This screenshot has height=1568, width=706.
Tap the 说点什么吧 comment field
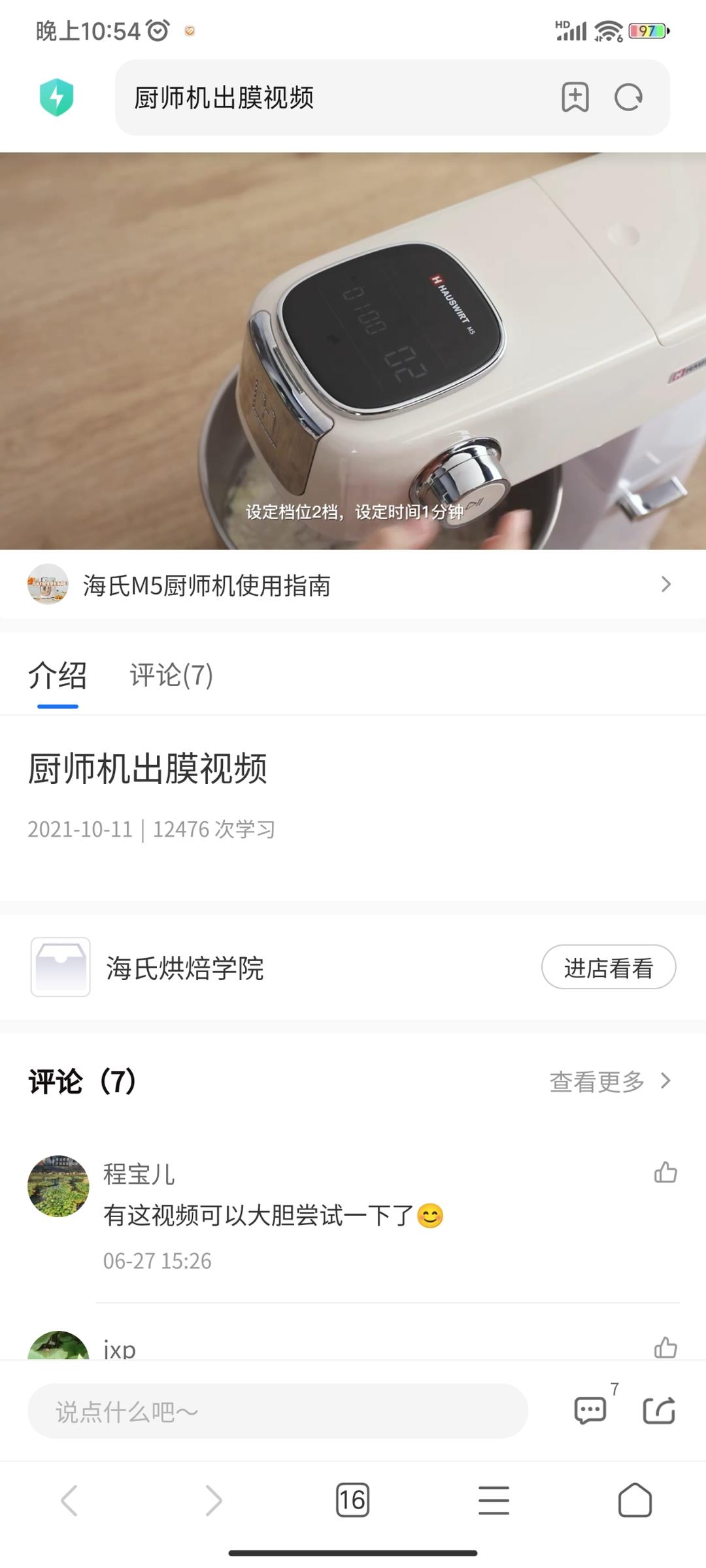(x=278, y=1411)
